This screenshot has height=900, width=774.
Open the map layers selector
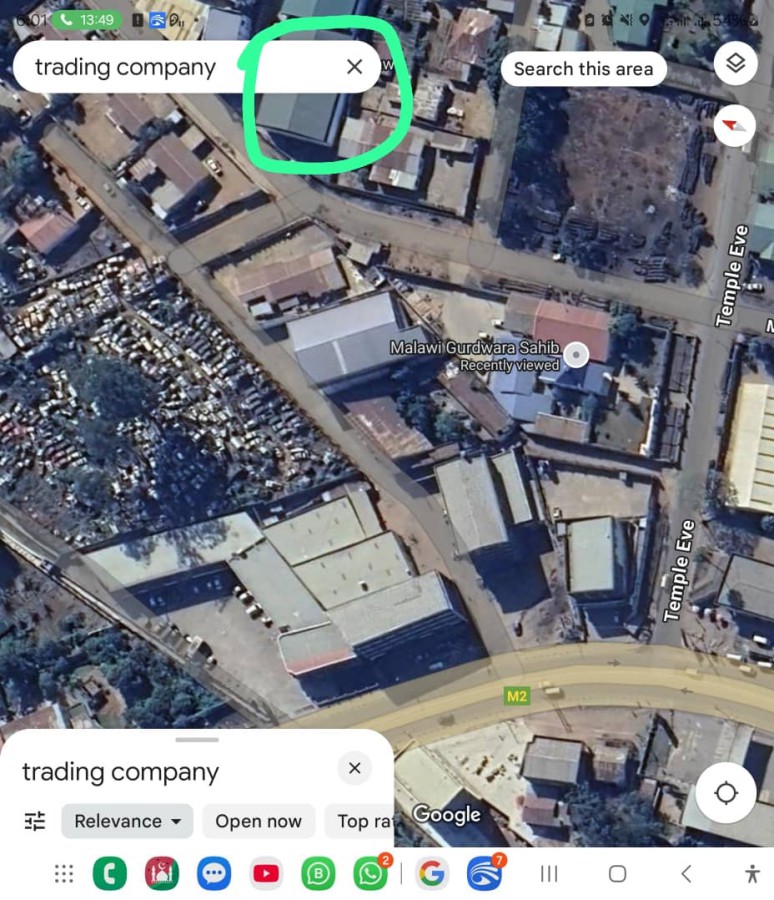click(735, 65)
